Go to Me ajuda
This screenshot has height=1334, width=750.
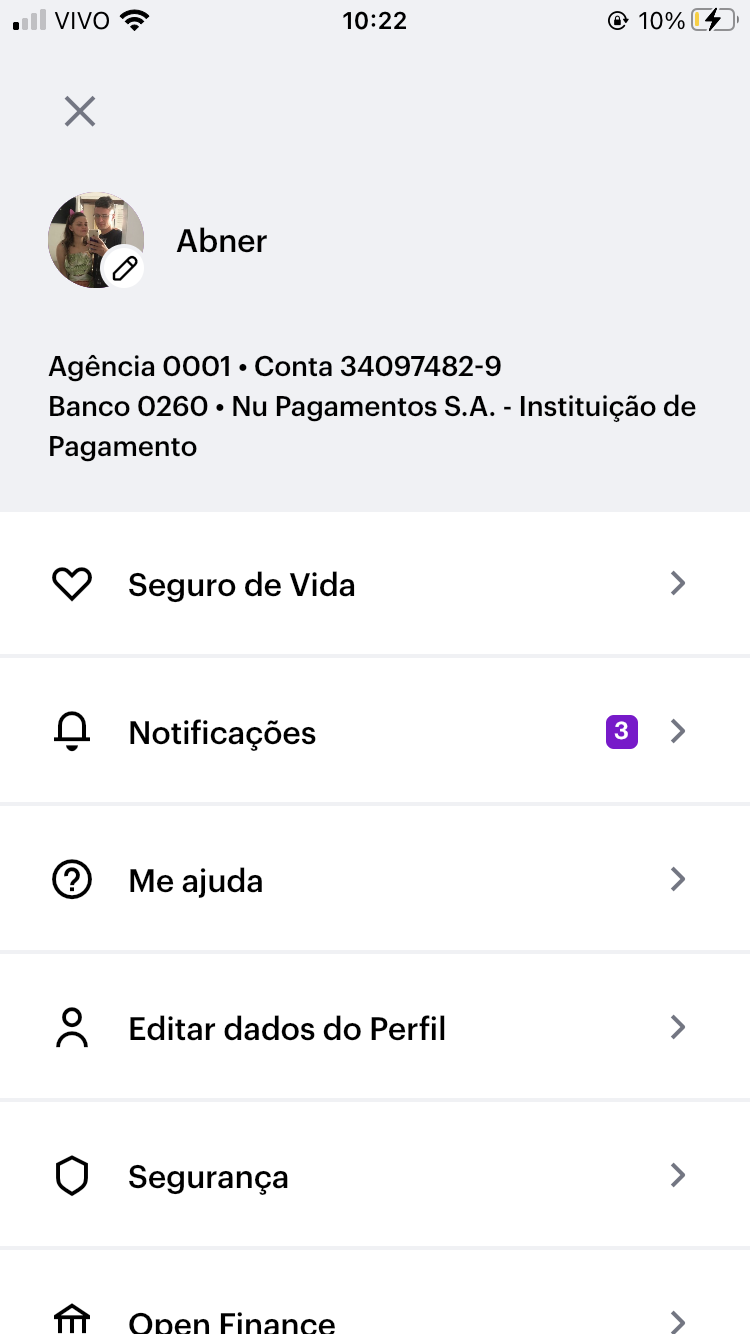[x=374, y=880]
